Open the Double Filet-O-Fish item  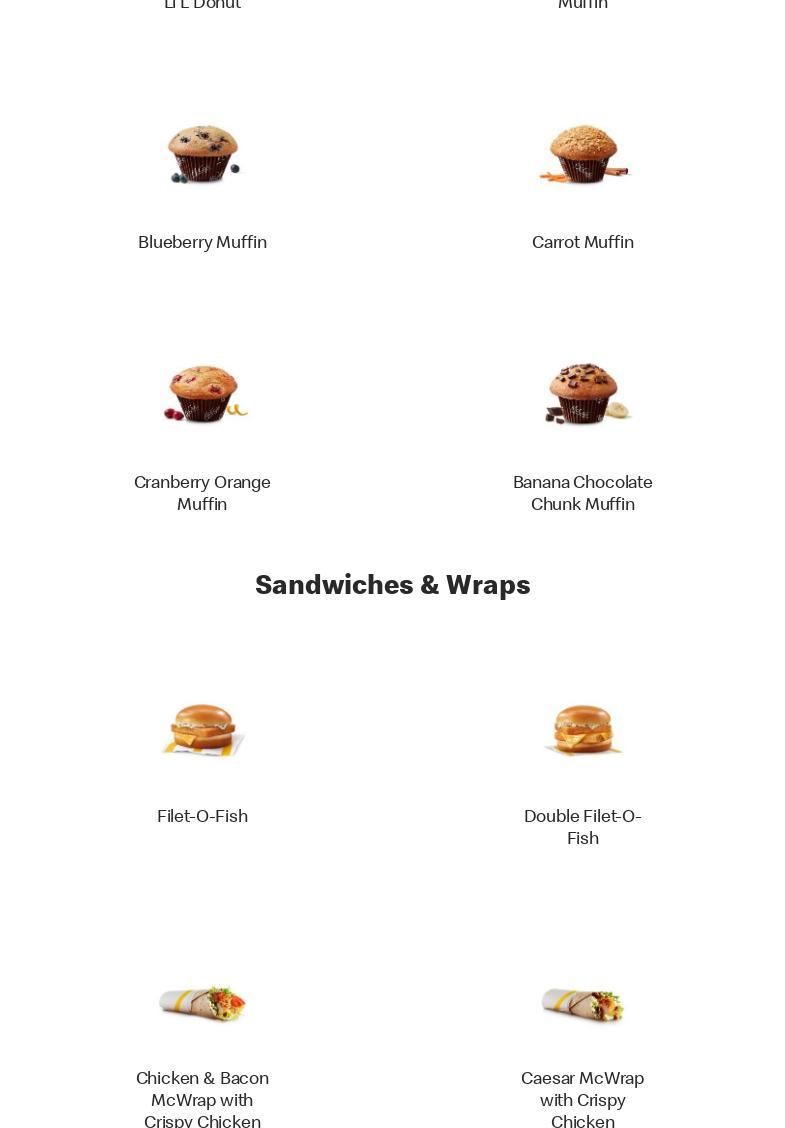(x=583, y=730)
